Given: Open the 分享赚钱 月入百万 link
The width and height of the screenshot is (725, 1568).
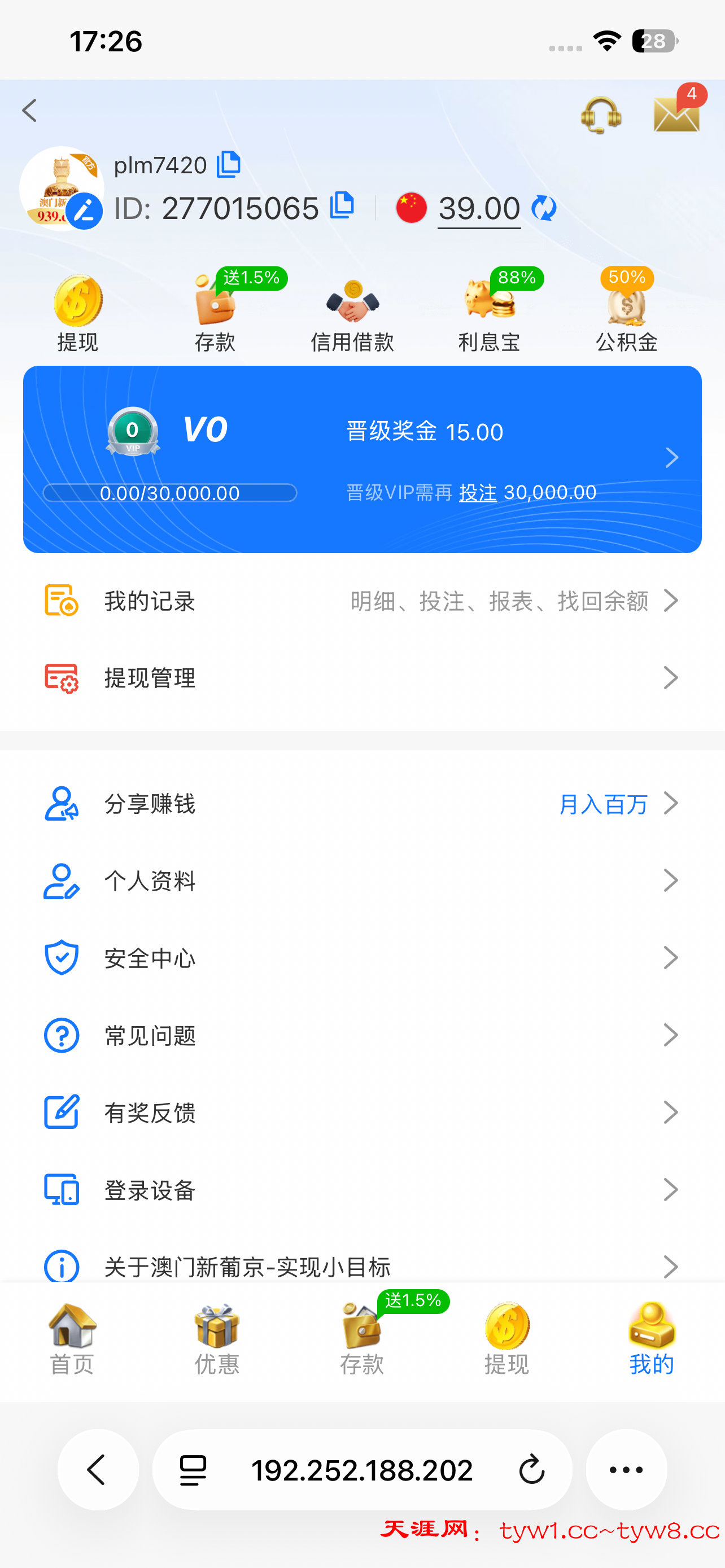Looking at the screenshot, I should pos(604,804).
